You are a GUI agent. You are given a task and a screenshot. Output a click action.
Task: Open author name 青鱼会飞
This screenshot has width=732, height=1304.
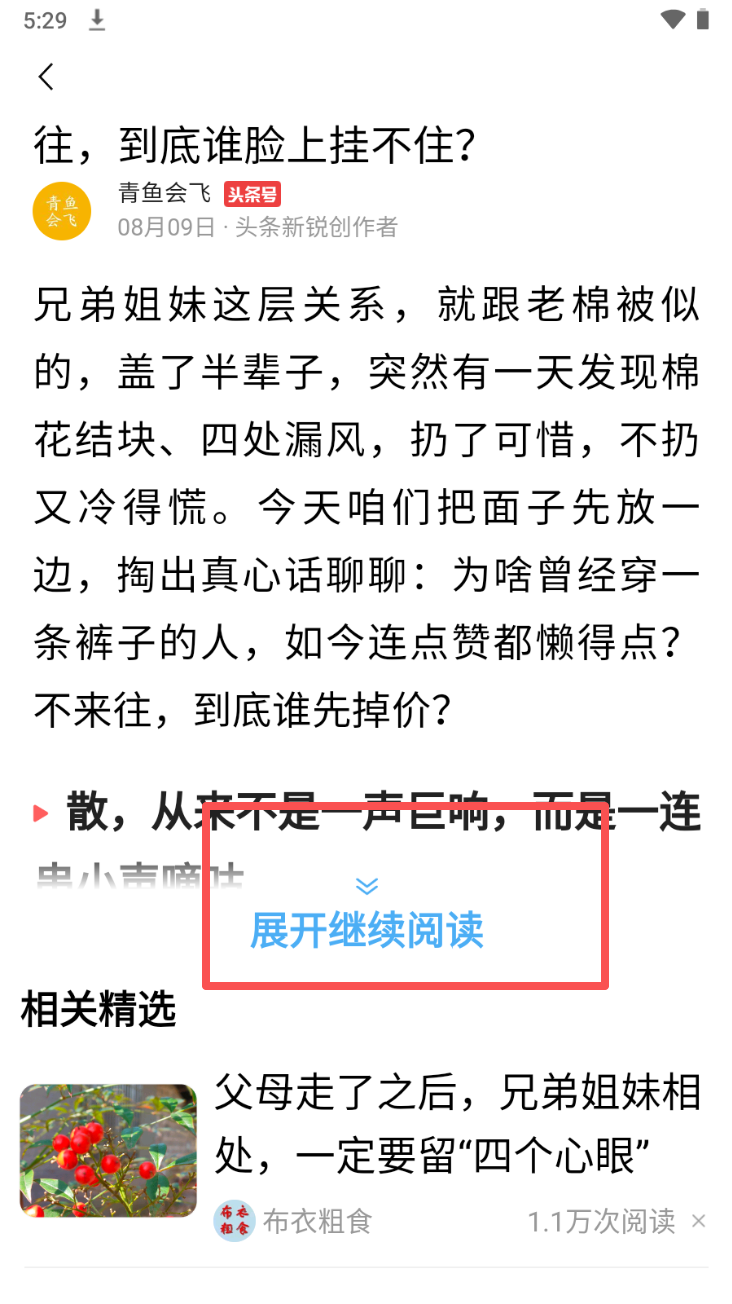click(x=164, y=194)
